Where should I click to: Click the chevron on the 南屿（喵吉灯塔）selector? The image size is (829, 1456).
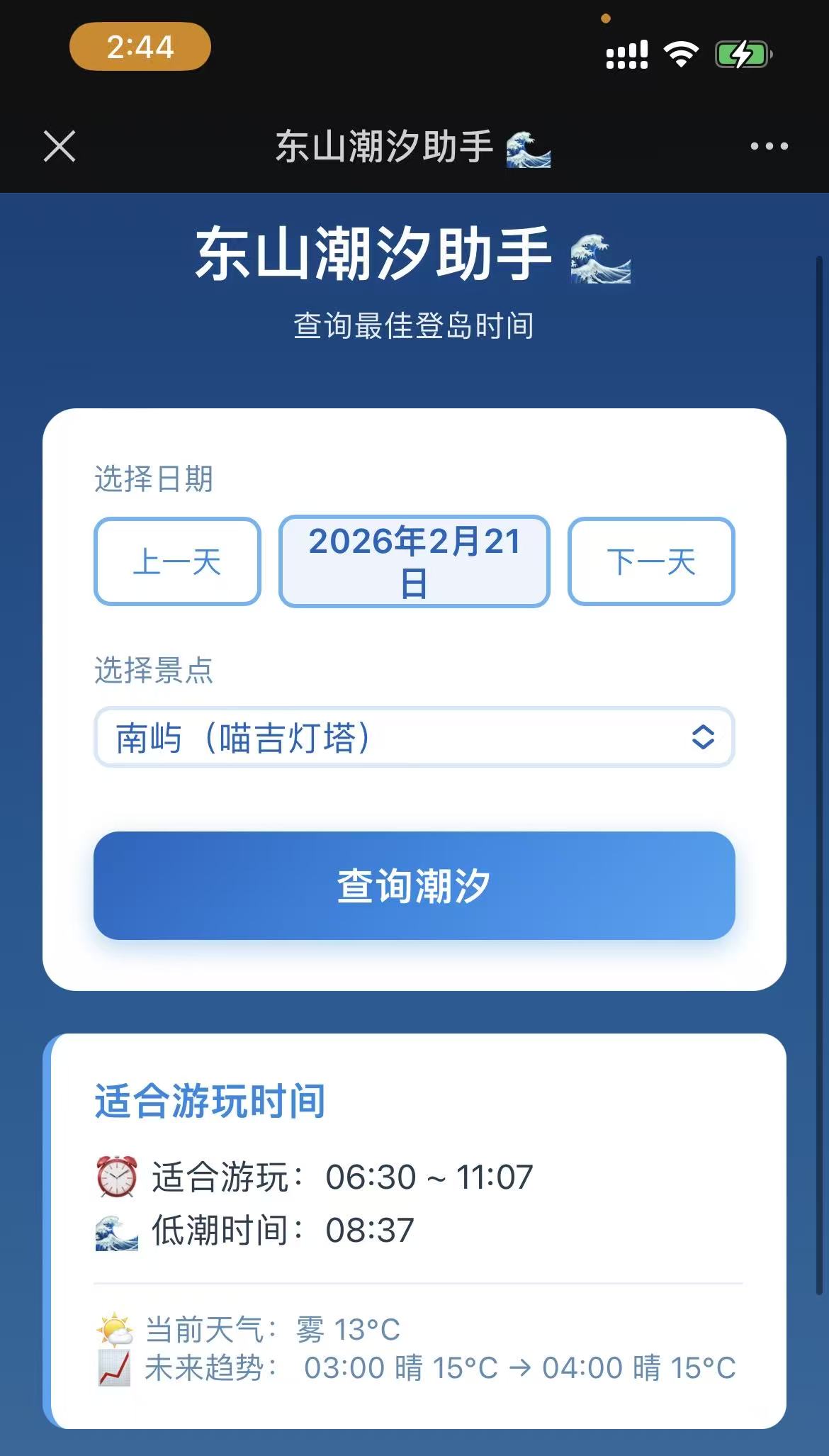coord(700,737)
